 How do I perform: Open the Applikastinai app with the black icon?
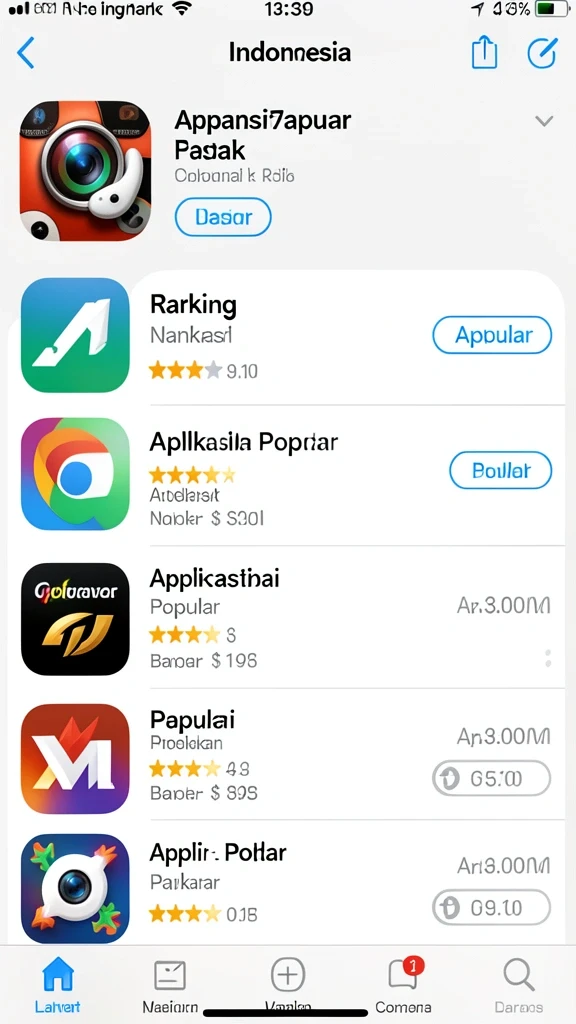pos(287,618)
